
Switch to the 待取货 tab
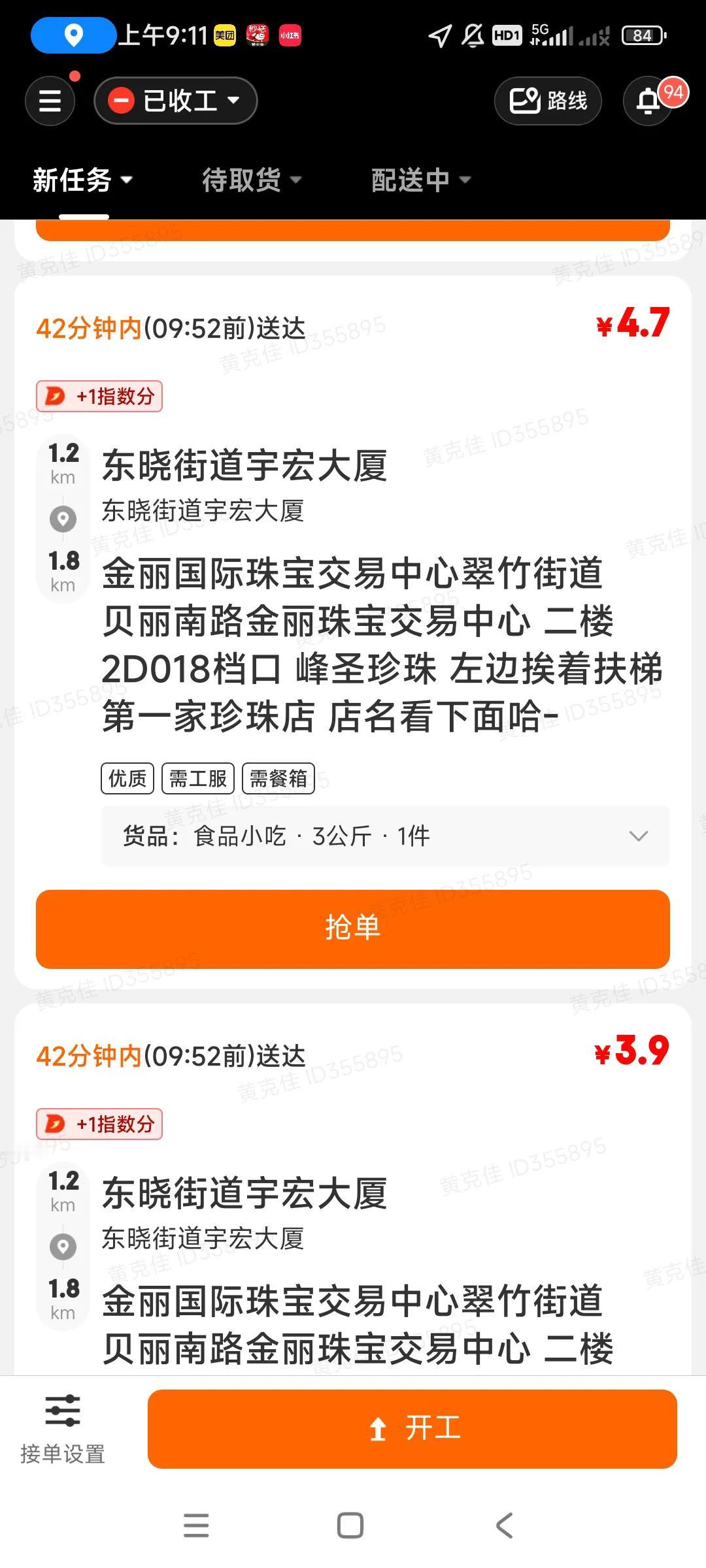coord(241,180)
